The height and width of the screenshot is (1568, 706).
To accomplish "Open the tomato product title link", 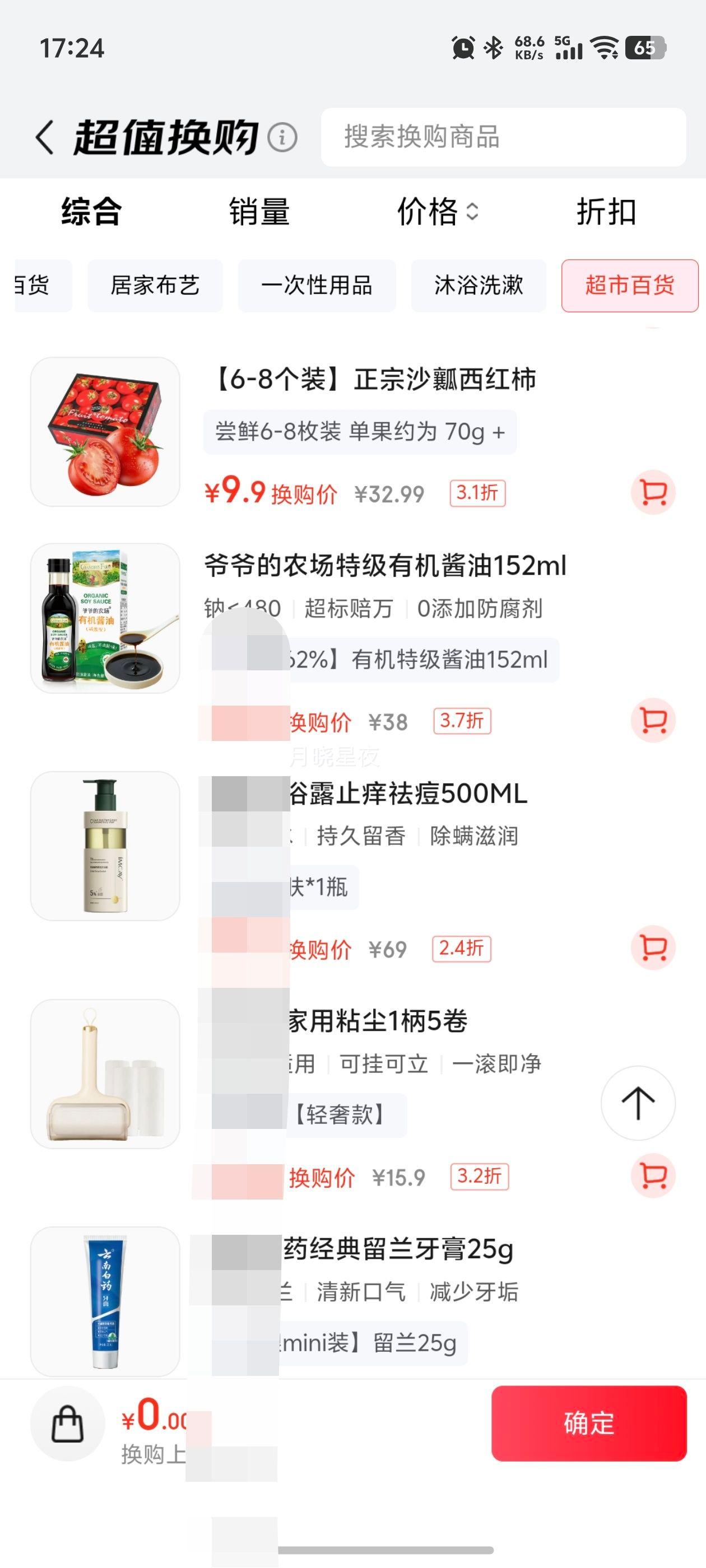I will (x=373, y=380).
